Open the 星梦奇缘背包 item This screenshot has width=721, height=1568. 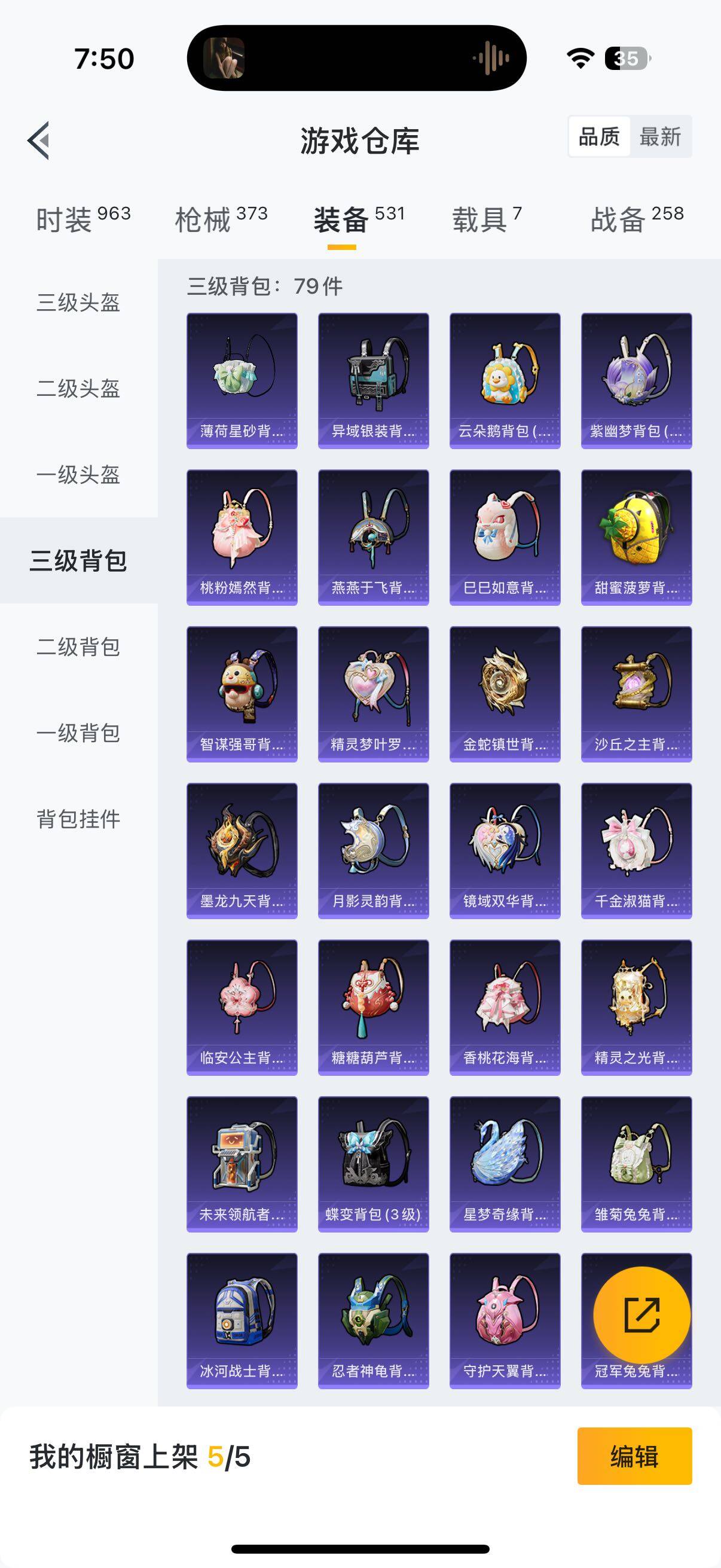tap(505, 1163)
